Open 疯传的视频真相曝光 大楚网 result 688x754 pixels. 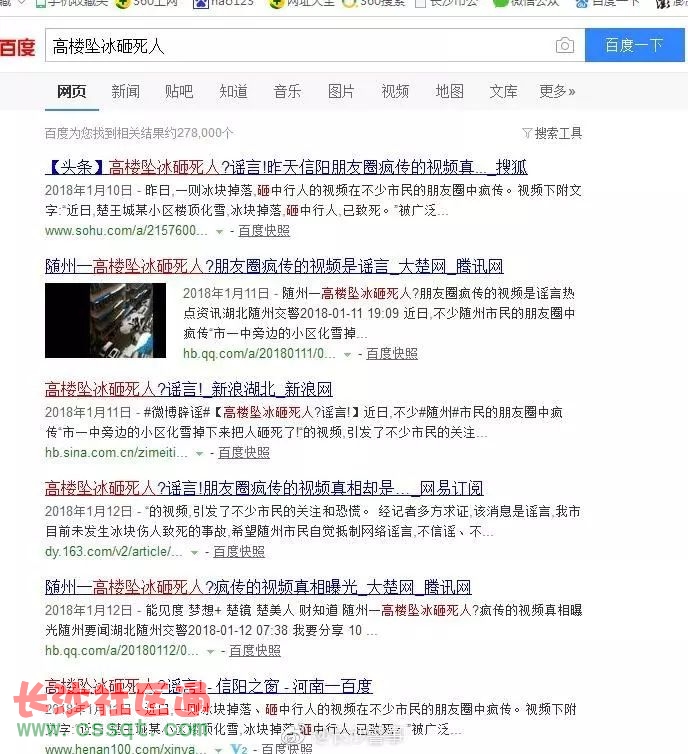coord(258,587)
